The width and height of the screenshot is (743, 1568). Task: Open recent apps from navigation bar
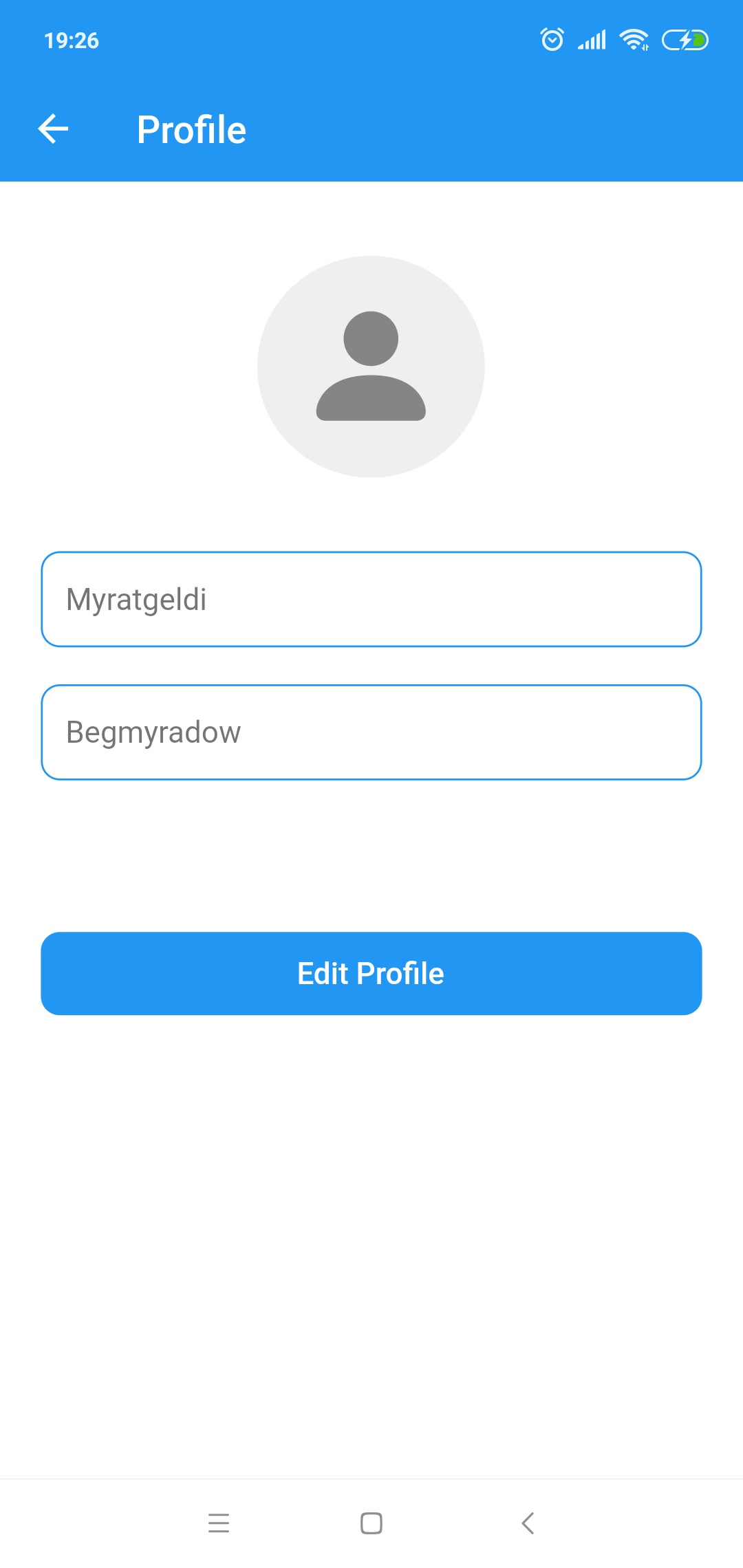pos(219,1523)
